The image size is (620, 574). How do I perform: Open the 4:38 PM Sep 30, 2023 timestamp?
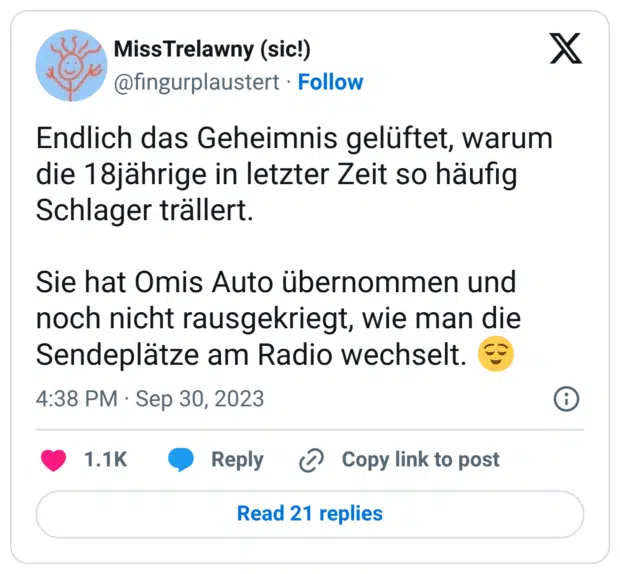point(150,399)
